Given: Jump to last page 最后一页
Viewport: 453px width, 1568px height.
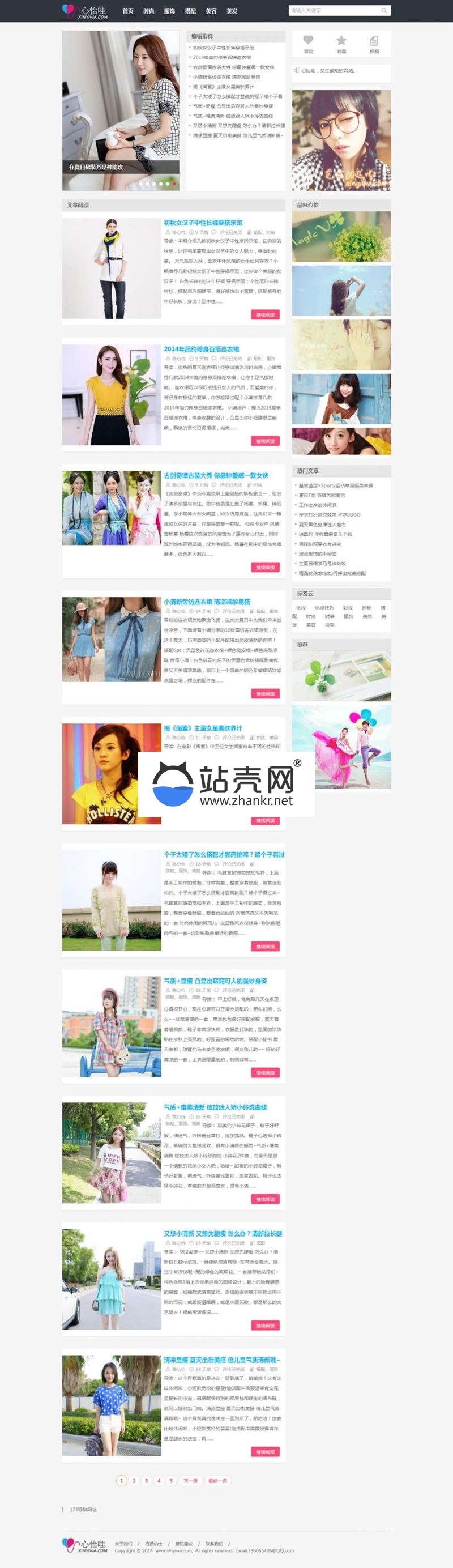Looking at the screenshot, I should [217, 1481].
